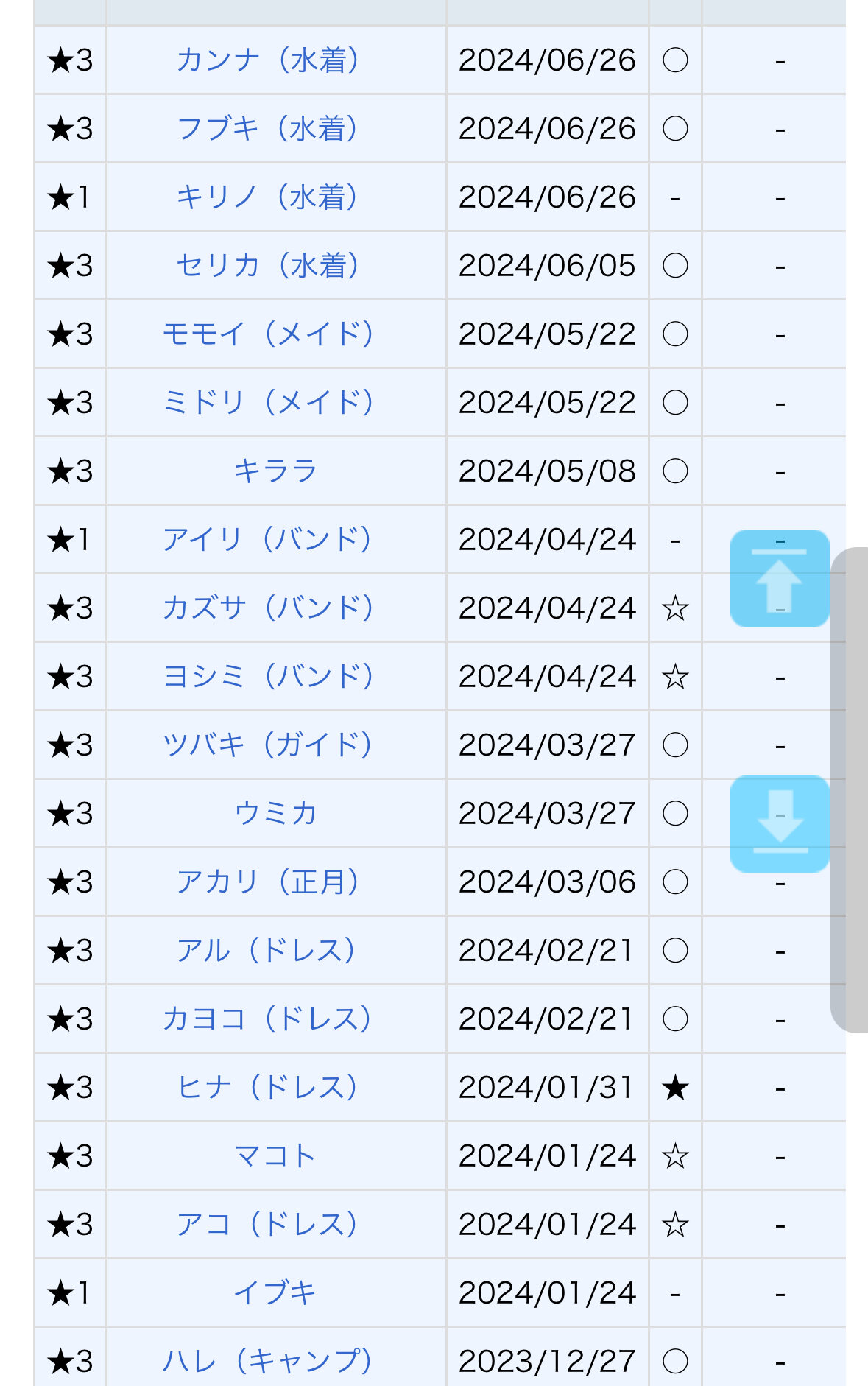Open the イブキ character link
Screen dimensions: 868x1386
(x=275, y=1293)
